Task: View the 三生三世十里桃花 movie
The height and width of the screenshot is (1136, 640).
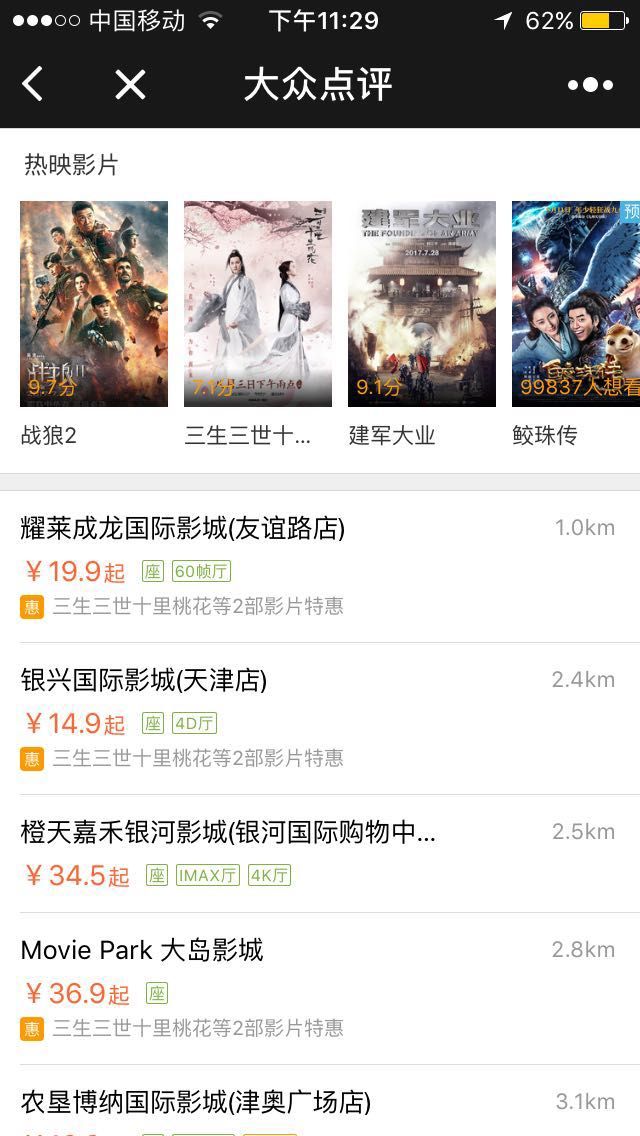Action: 258,304
